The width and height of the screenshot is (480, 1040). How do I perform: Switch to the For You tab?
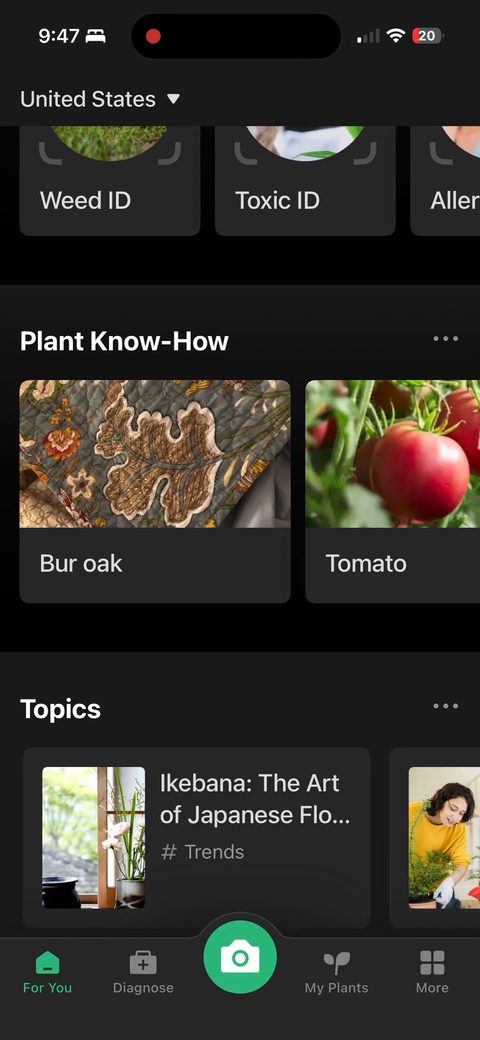[47, 972]
